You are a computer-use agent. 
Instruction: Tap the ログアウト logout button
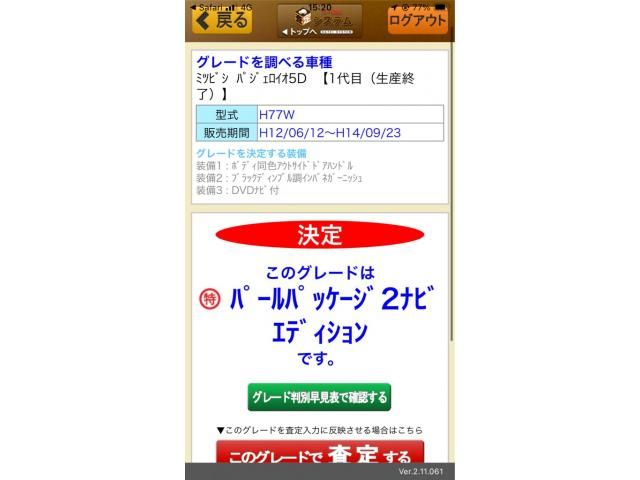[418, 19]
